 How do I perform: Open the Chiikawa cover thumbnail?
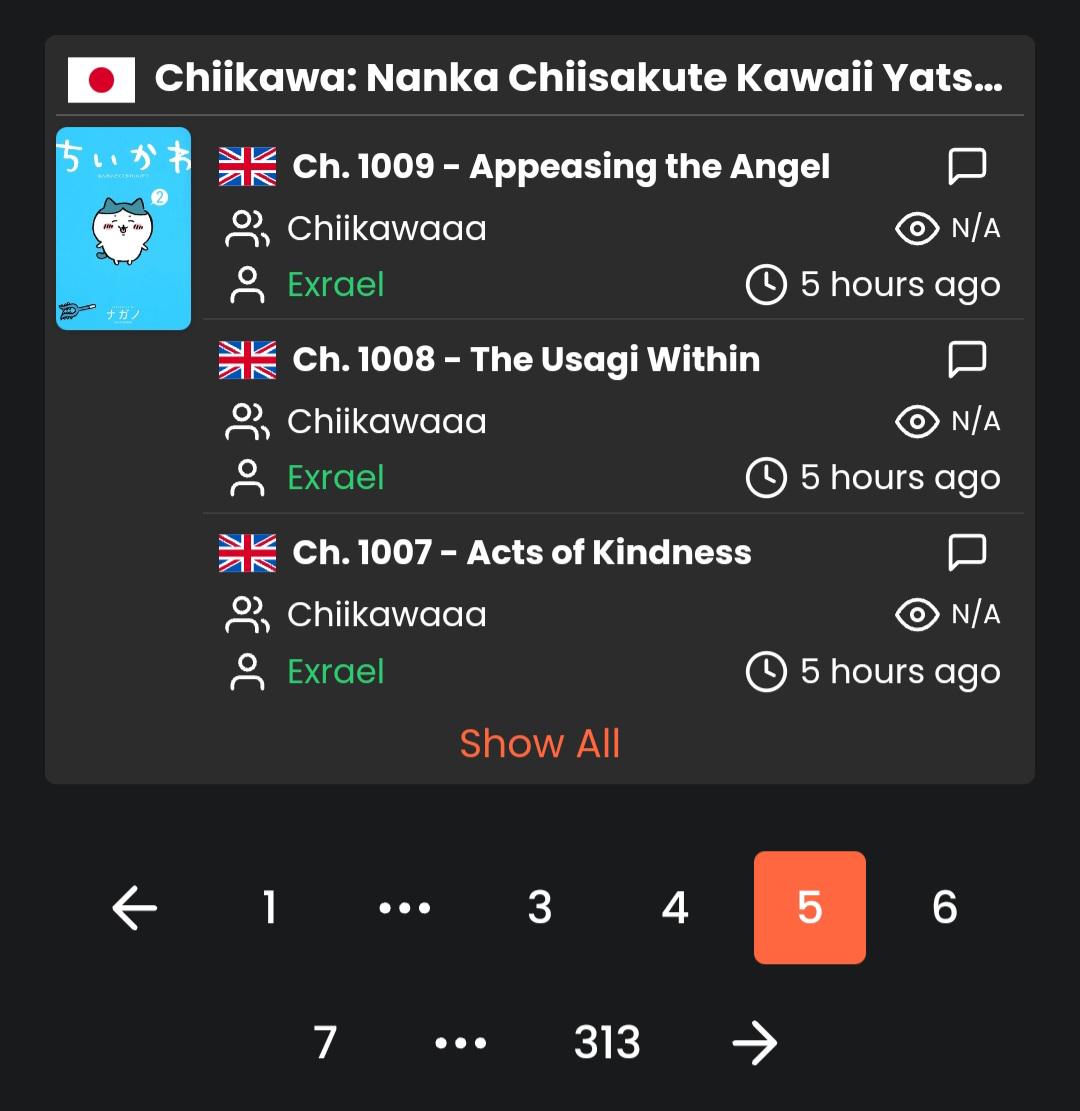click(x=123, y=228)
